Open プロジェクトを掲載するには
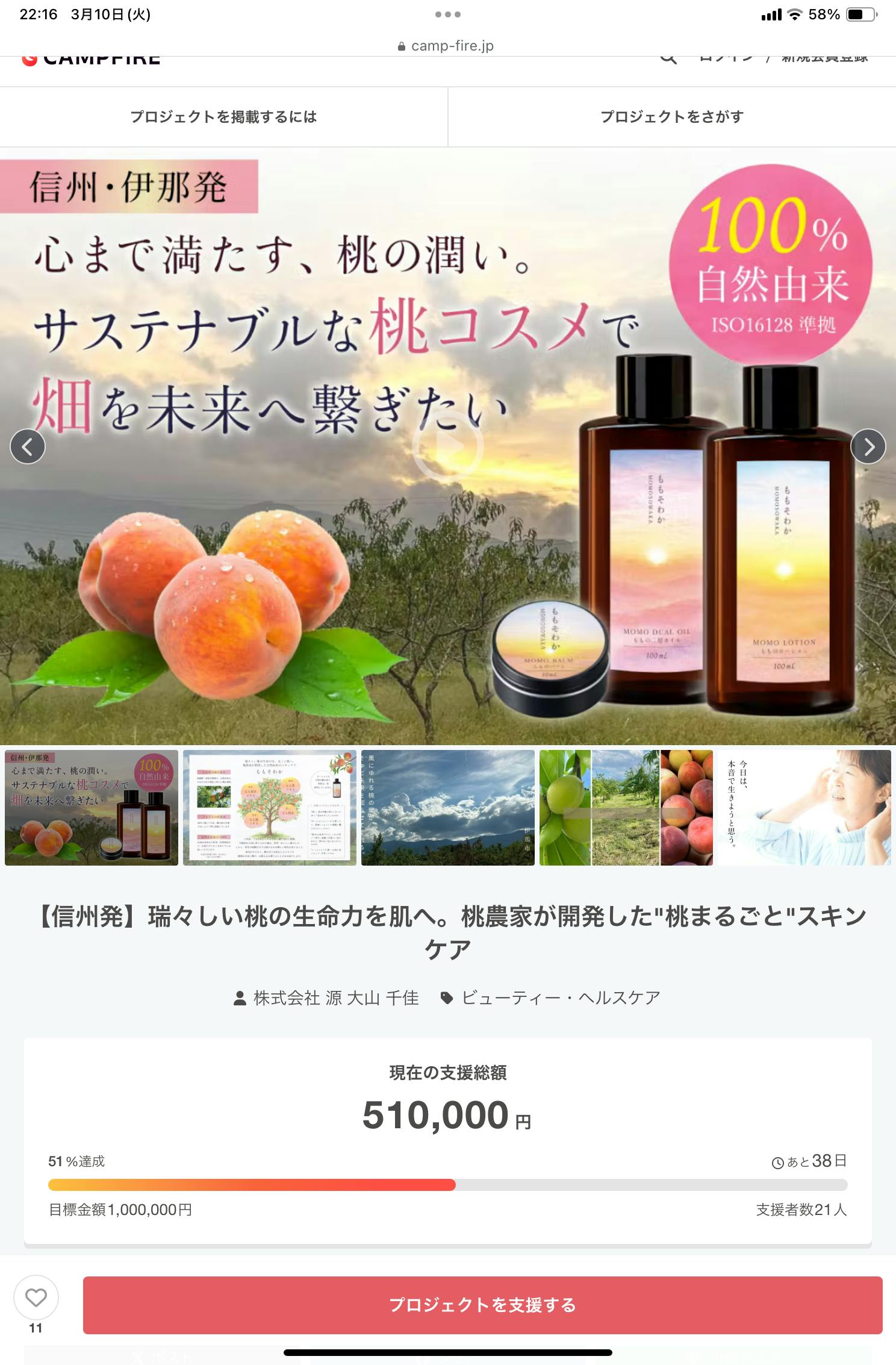The image size is (896, 1365). coord(223,117)
